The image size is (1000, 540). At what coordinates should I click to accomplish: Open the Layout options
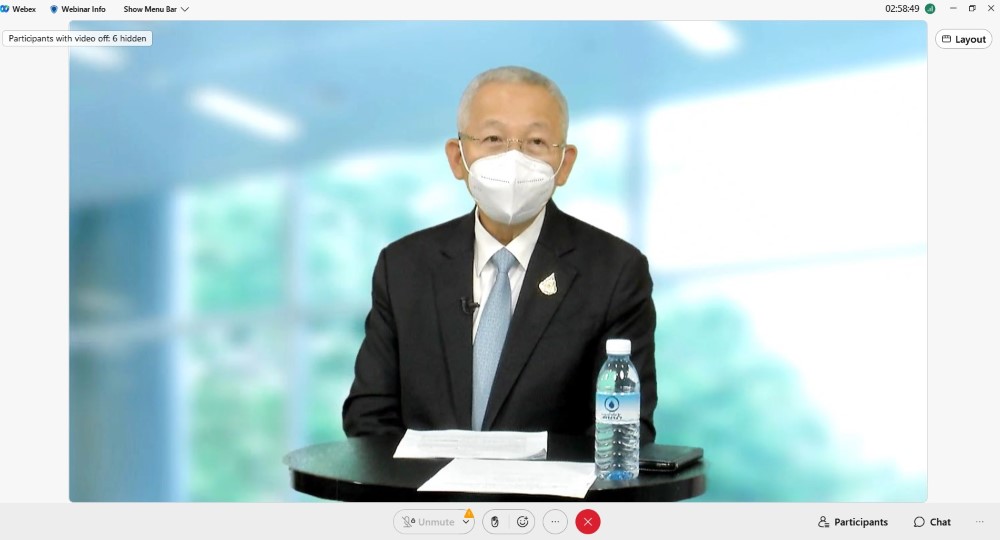(964, 39)
